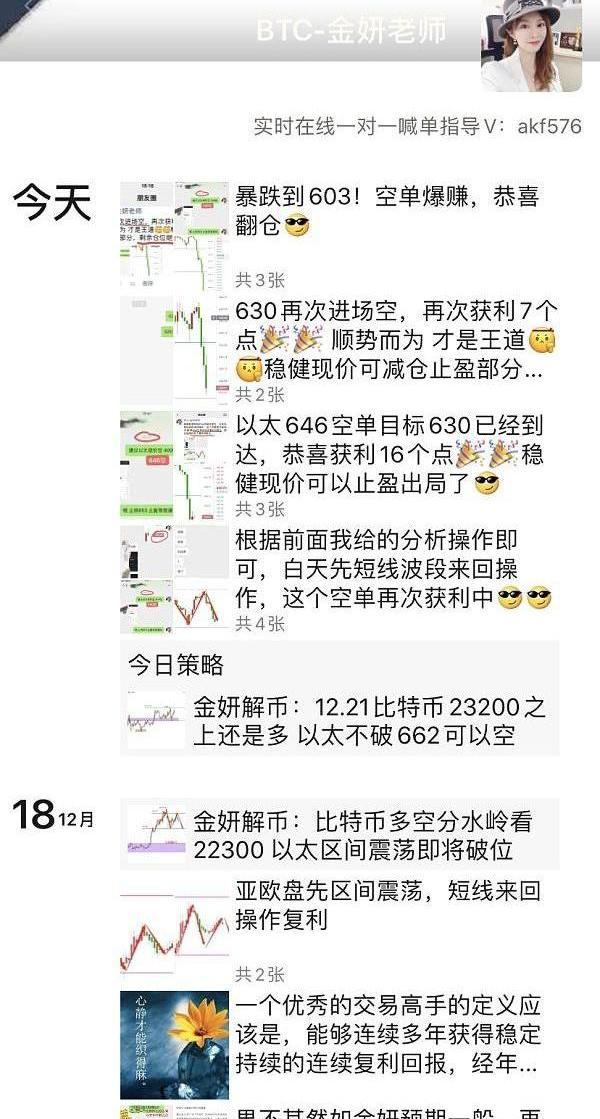Screen dimensions: 600x1119
Task: Open the post about 以太646空单目标630
Action: click(390, 454)
